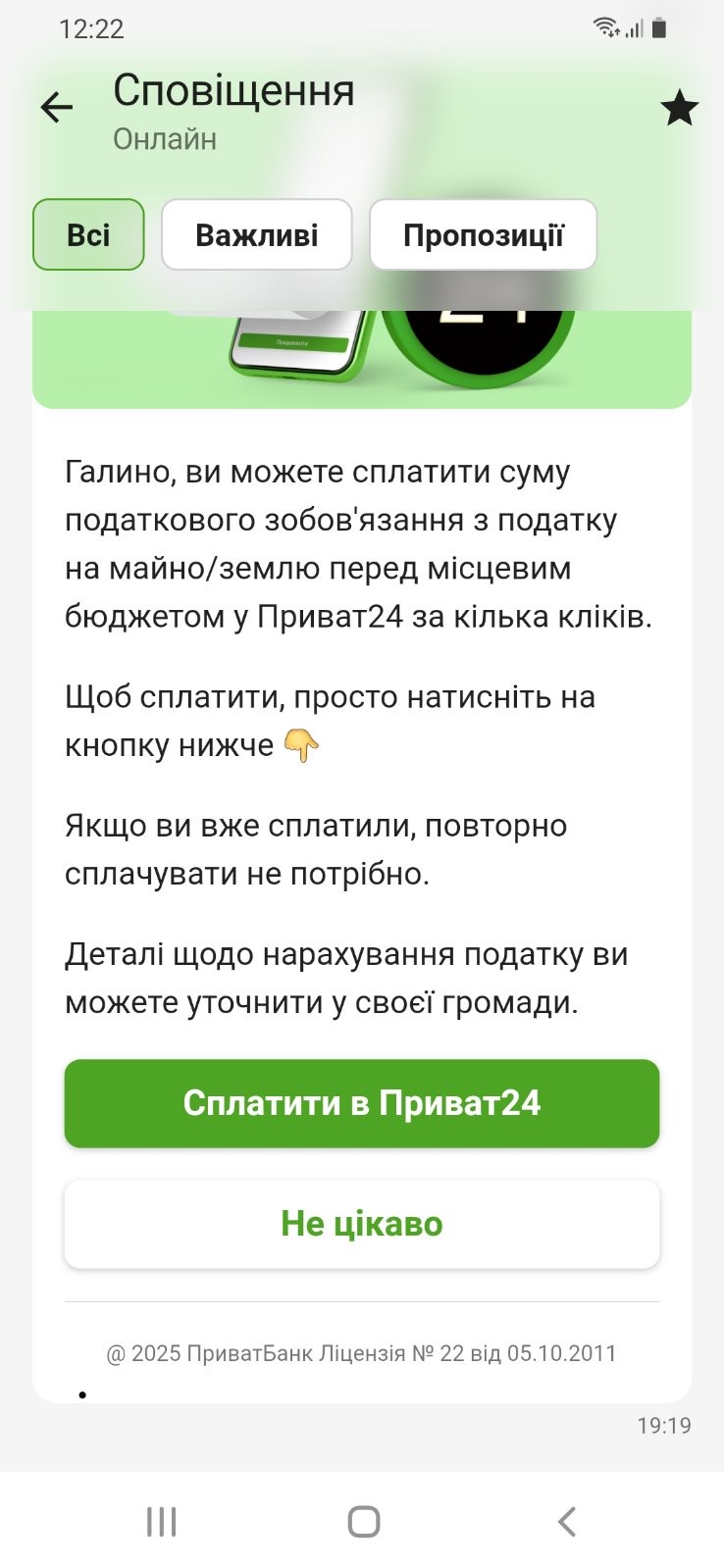Image resolution: width=724 pixels, height=1568 pixels.
Task: Tap the star icon in header
Action: 679,108
